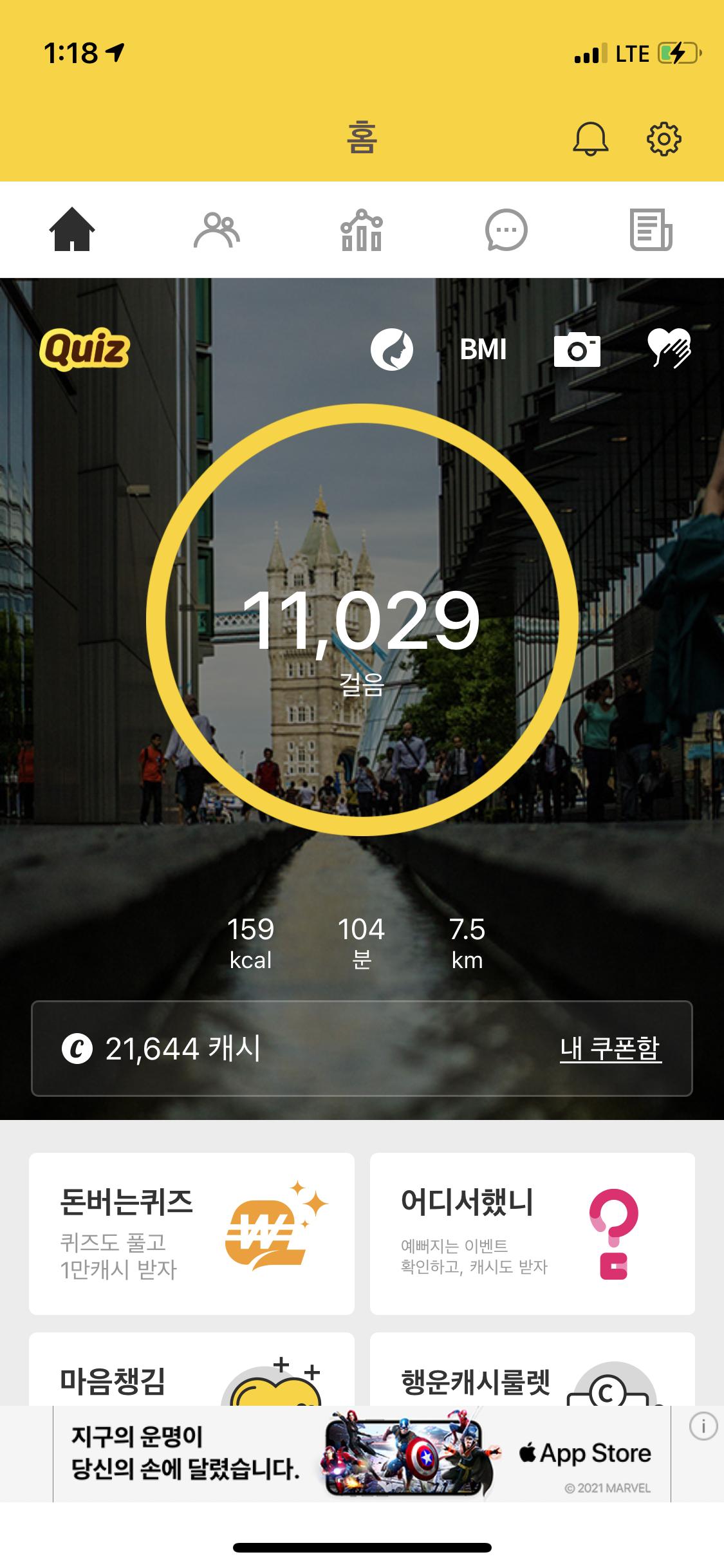This screenshot has width=724, height=1568.
Task: Switch to the chat bubble tab
Action: pos(506,230)
